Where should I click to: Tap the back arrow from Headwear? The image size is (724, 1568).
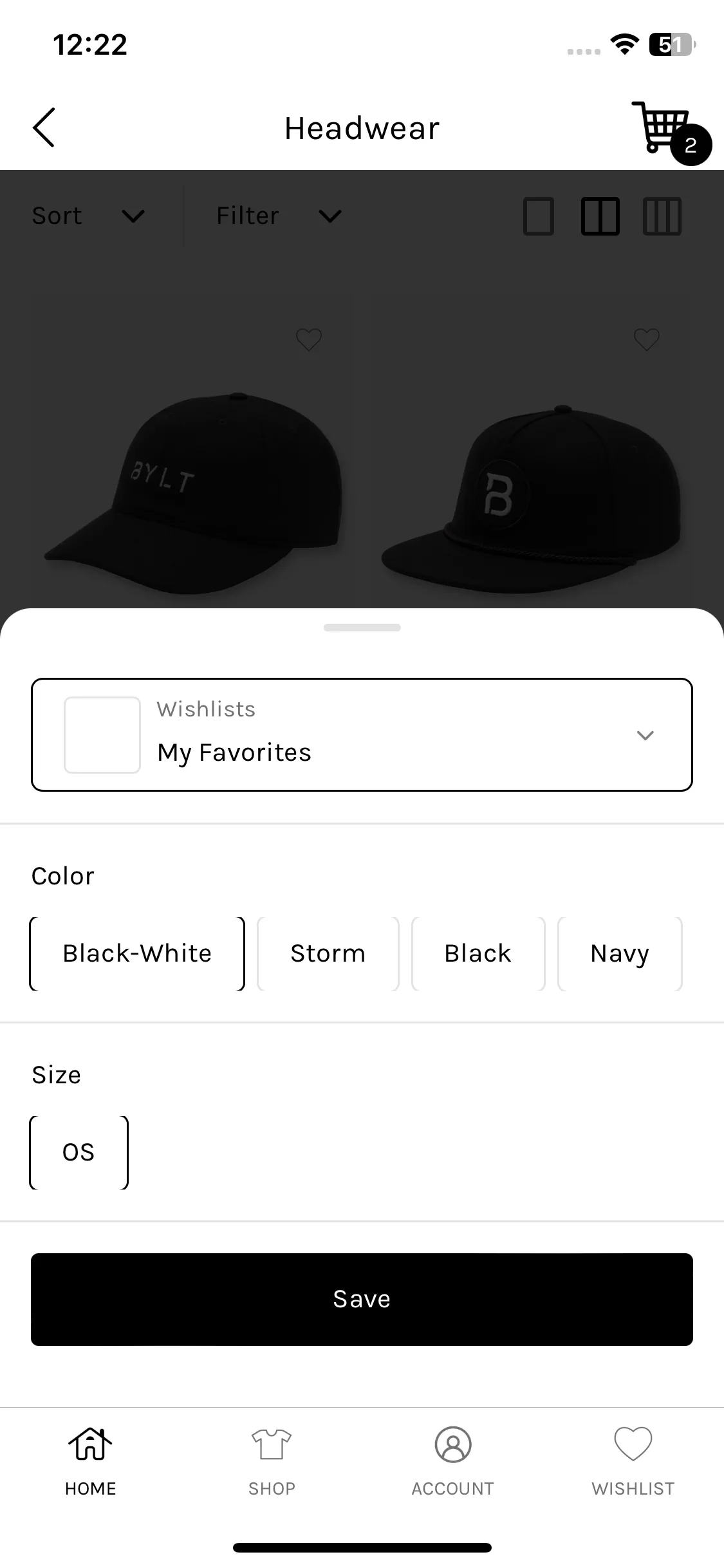tap(43, 127)
